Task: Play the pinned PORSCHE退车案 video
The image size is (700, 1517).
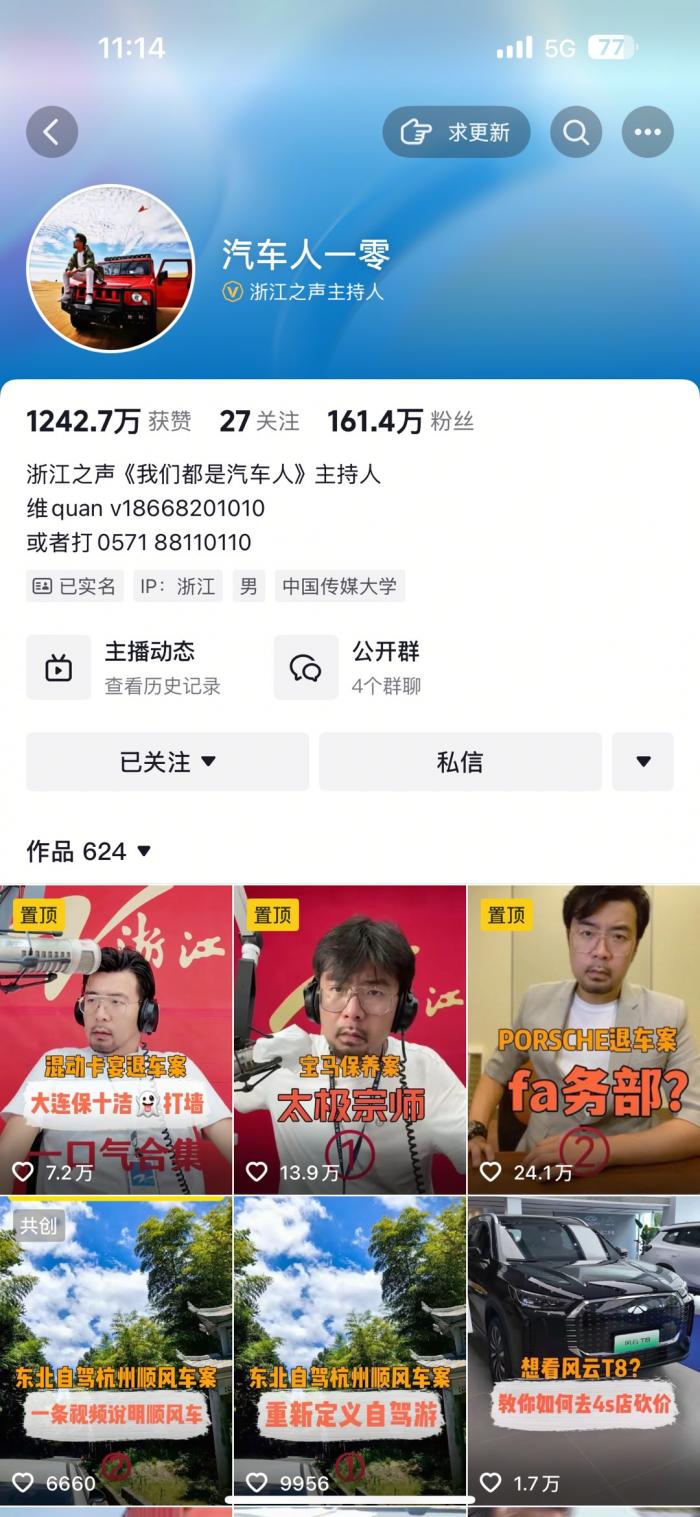Action: click(584, 1040)
